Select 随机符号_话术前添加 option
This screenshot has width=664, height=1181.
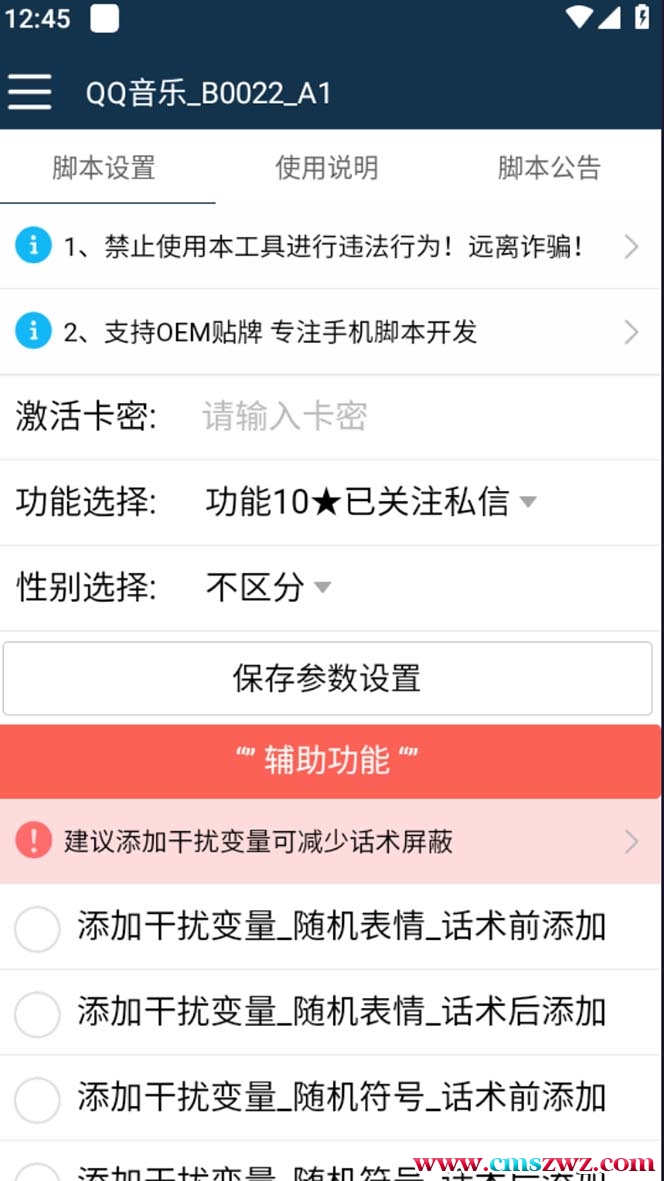pos(37,1099)
